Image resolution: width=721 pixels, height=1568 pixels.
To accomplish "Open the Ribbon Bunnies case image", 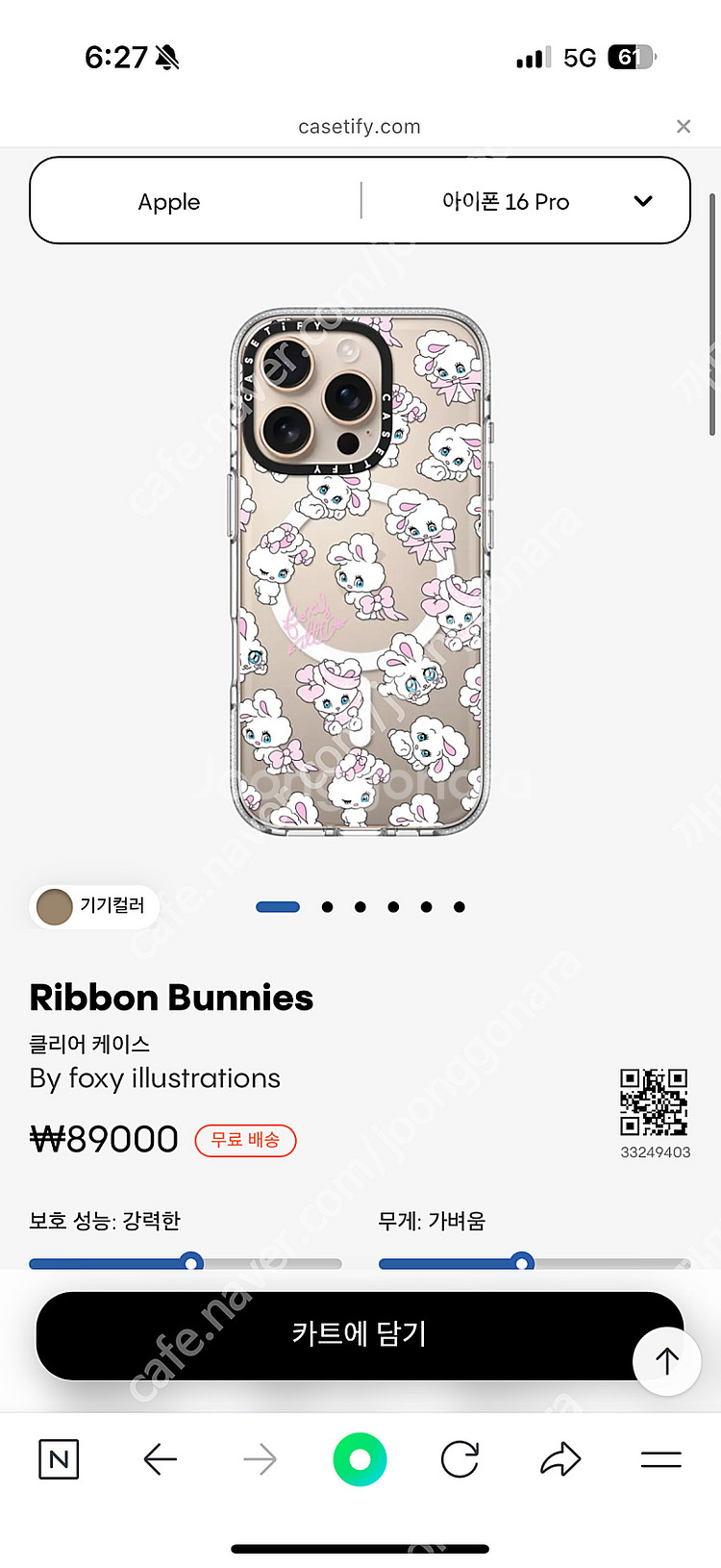I will pyautogui.click(x=360, y=572).
